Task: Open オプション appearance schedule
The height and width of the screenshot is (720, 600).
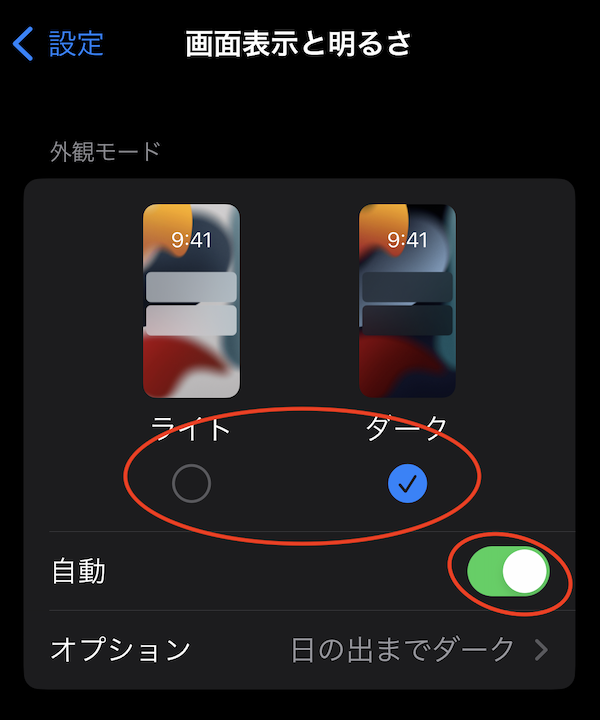Action: coord(300,650)
